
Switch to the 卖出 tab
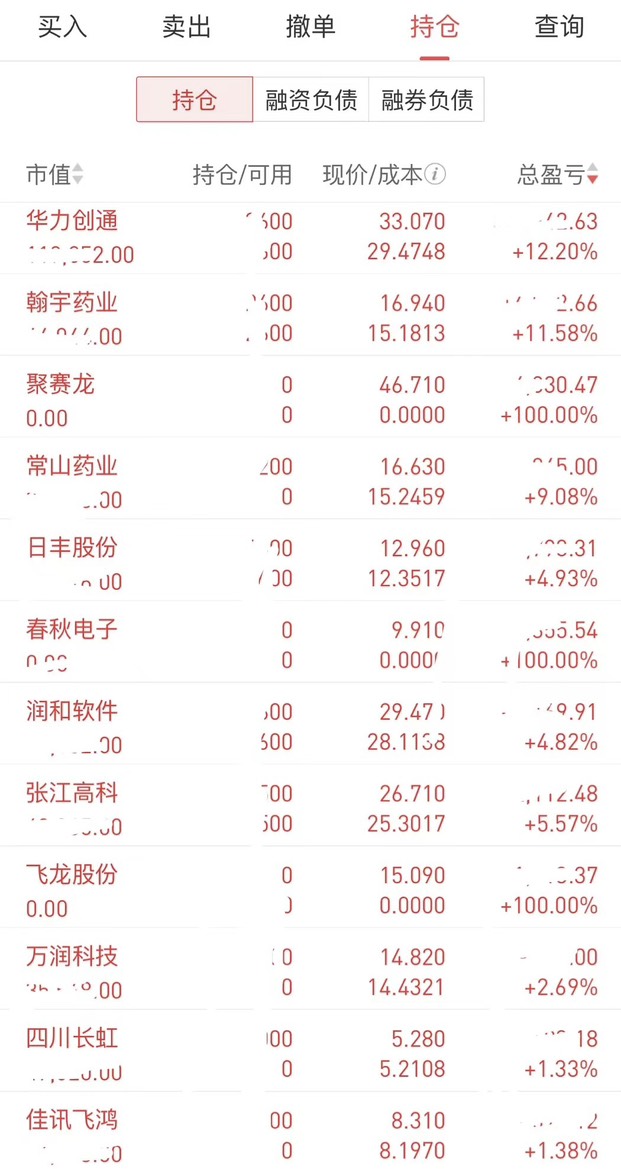point(186,27)
